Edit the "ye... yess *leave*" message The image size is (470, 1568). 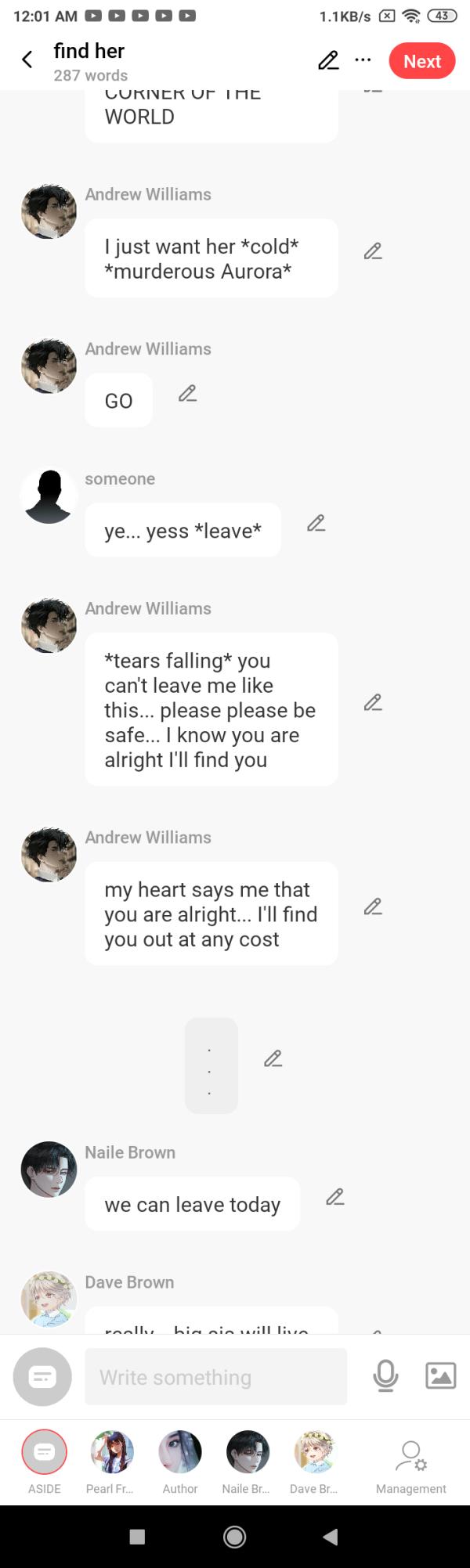(316, 524)
